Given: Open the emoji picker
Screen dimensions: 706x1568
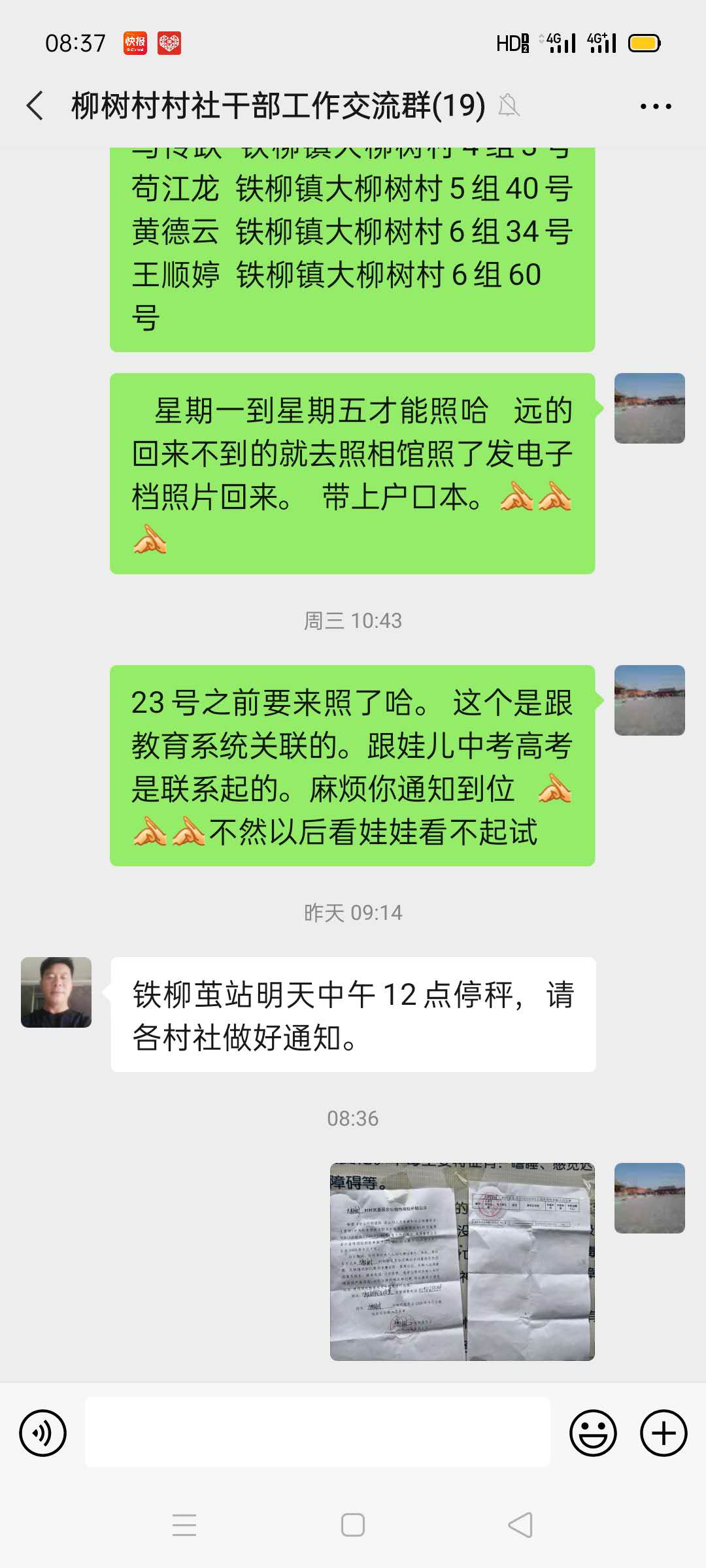Looking at the screenshot, I should point(593,1433).
